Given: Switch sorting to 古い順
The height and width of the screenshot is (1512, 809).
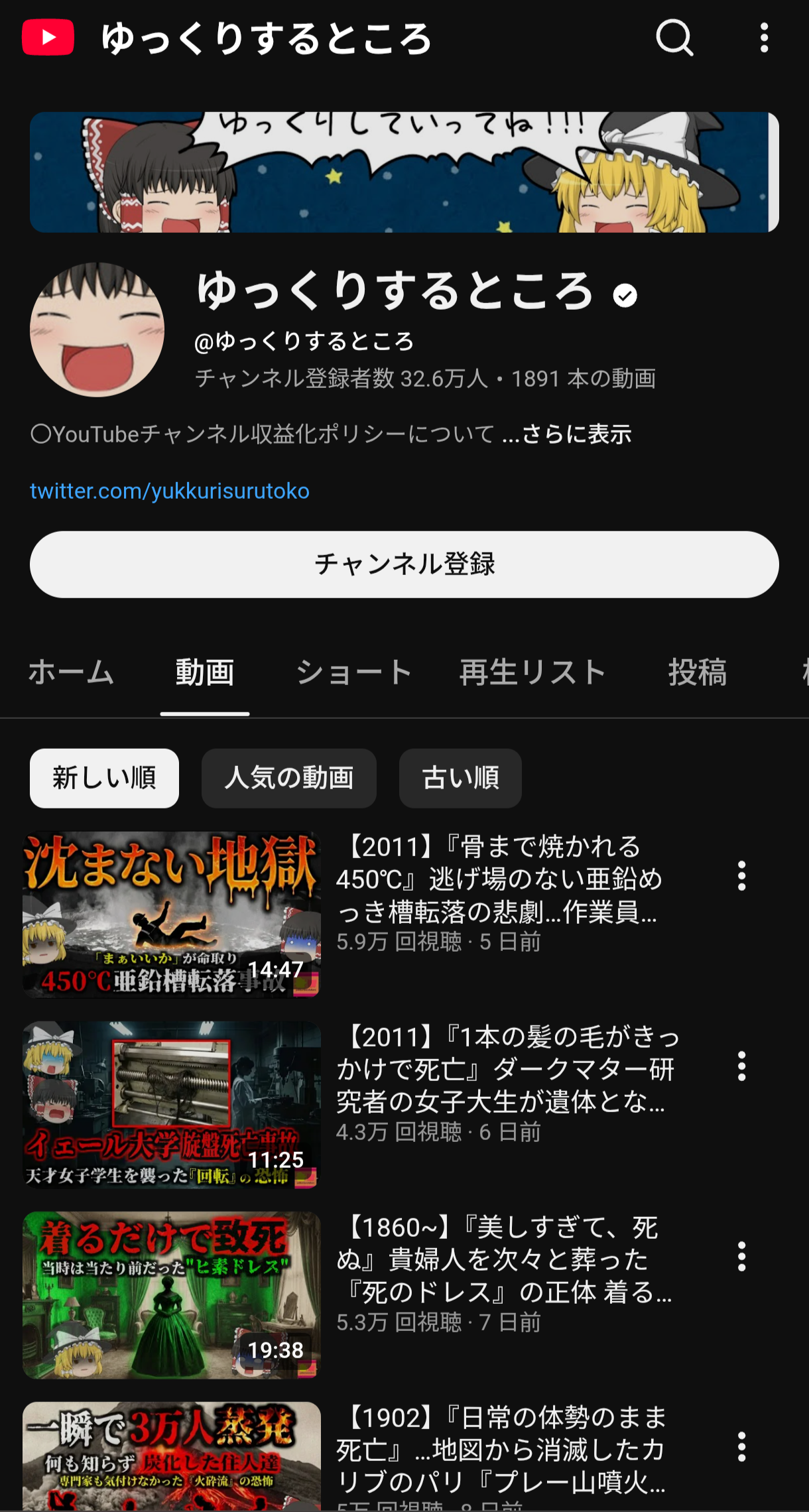Looking at the screenshot, I should (460, 778).
